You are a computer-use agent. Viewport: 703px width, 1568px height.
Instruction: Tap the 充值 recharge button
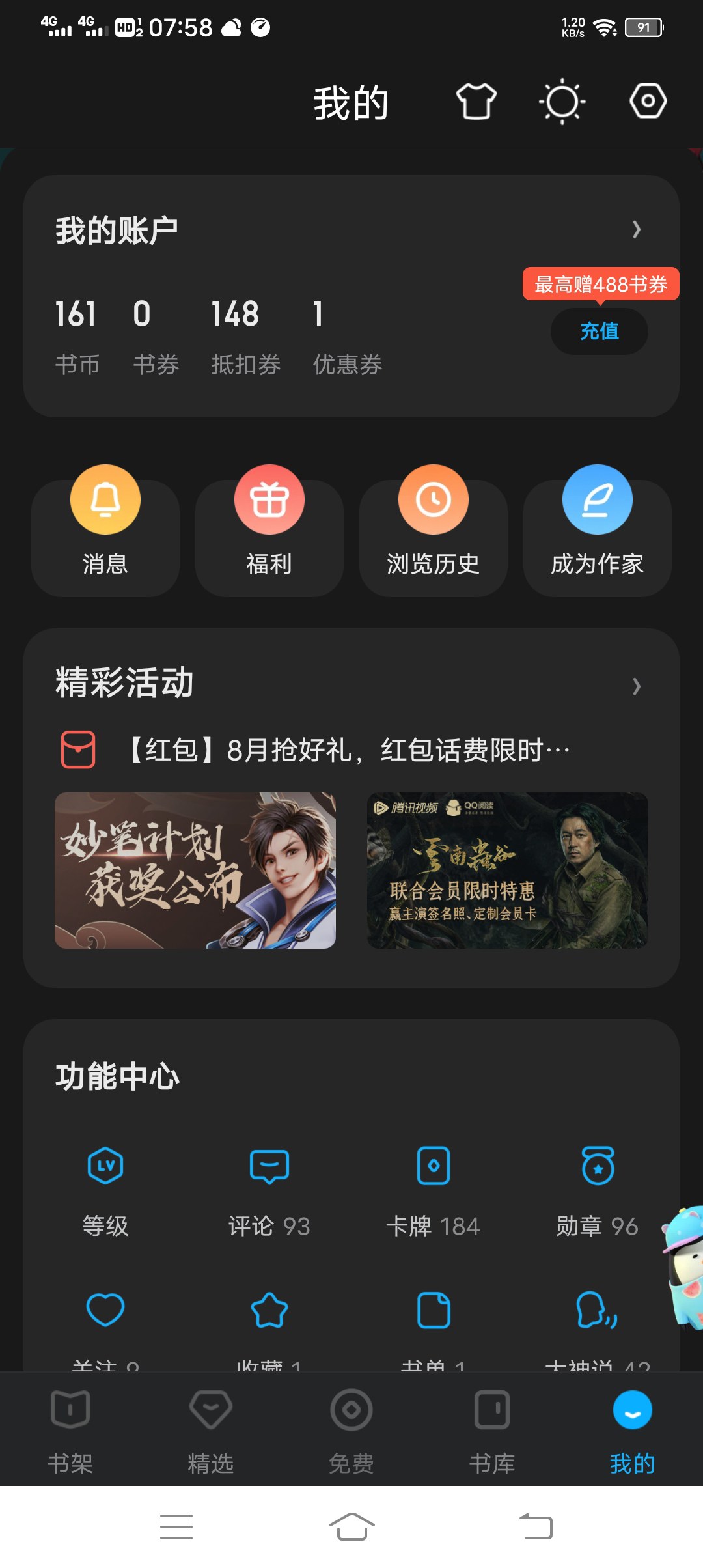[x=599, y=331]
